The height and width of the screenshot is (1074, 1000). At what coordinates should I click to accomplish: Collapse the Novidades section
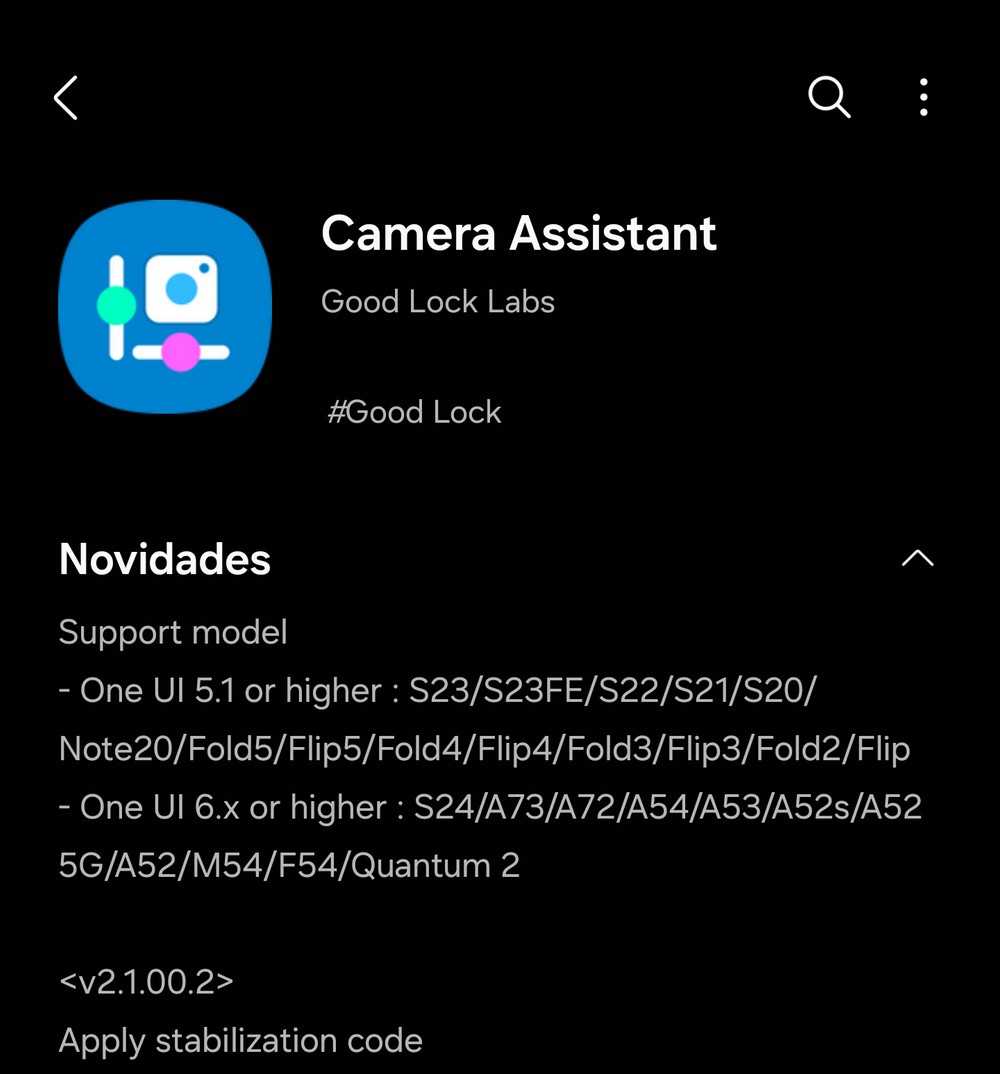click(x=917, y=559)
